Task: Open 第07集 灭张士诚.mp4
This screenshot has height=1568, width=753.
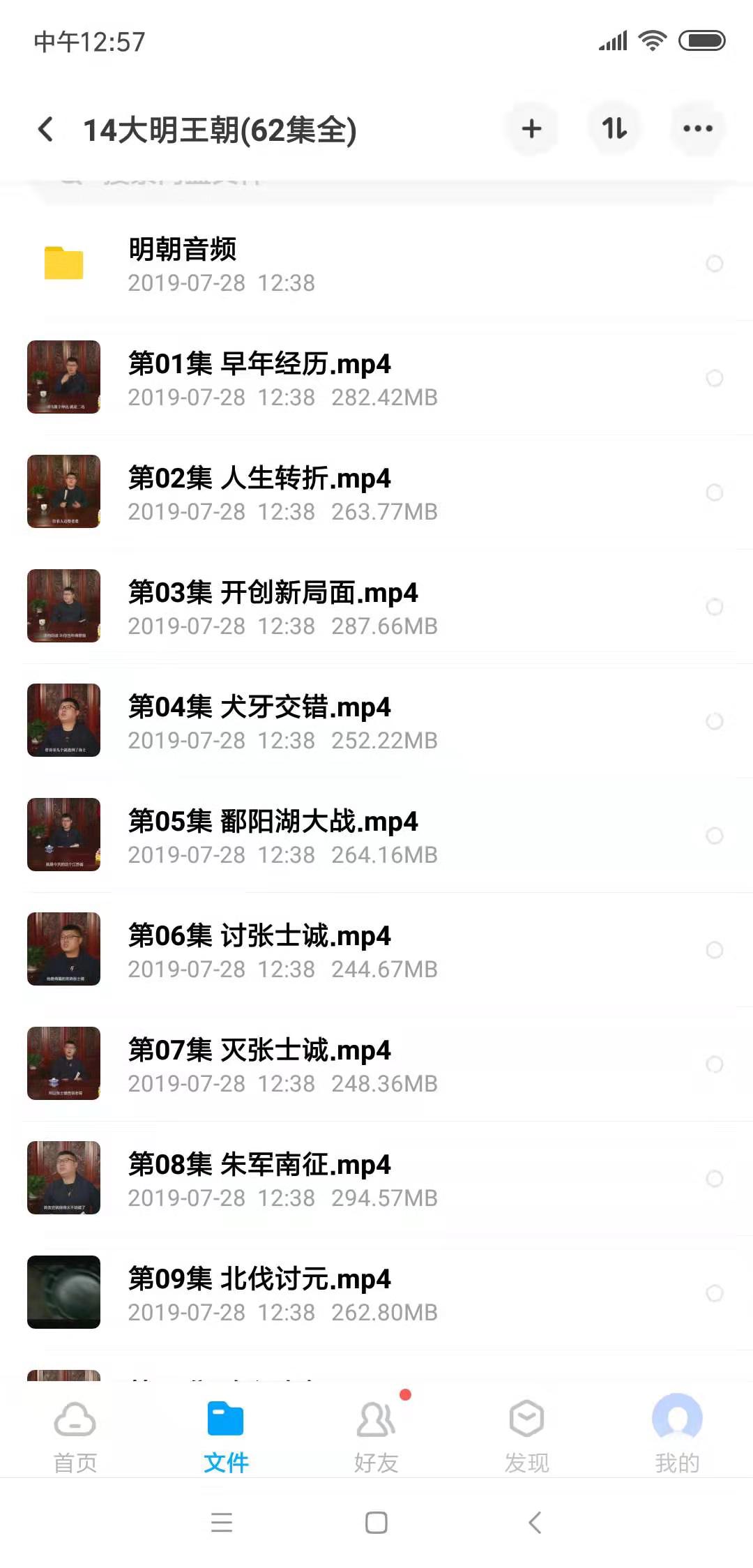Action: point(279,1064)
